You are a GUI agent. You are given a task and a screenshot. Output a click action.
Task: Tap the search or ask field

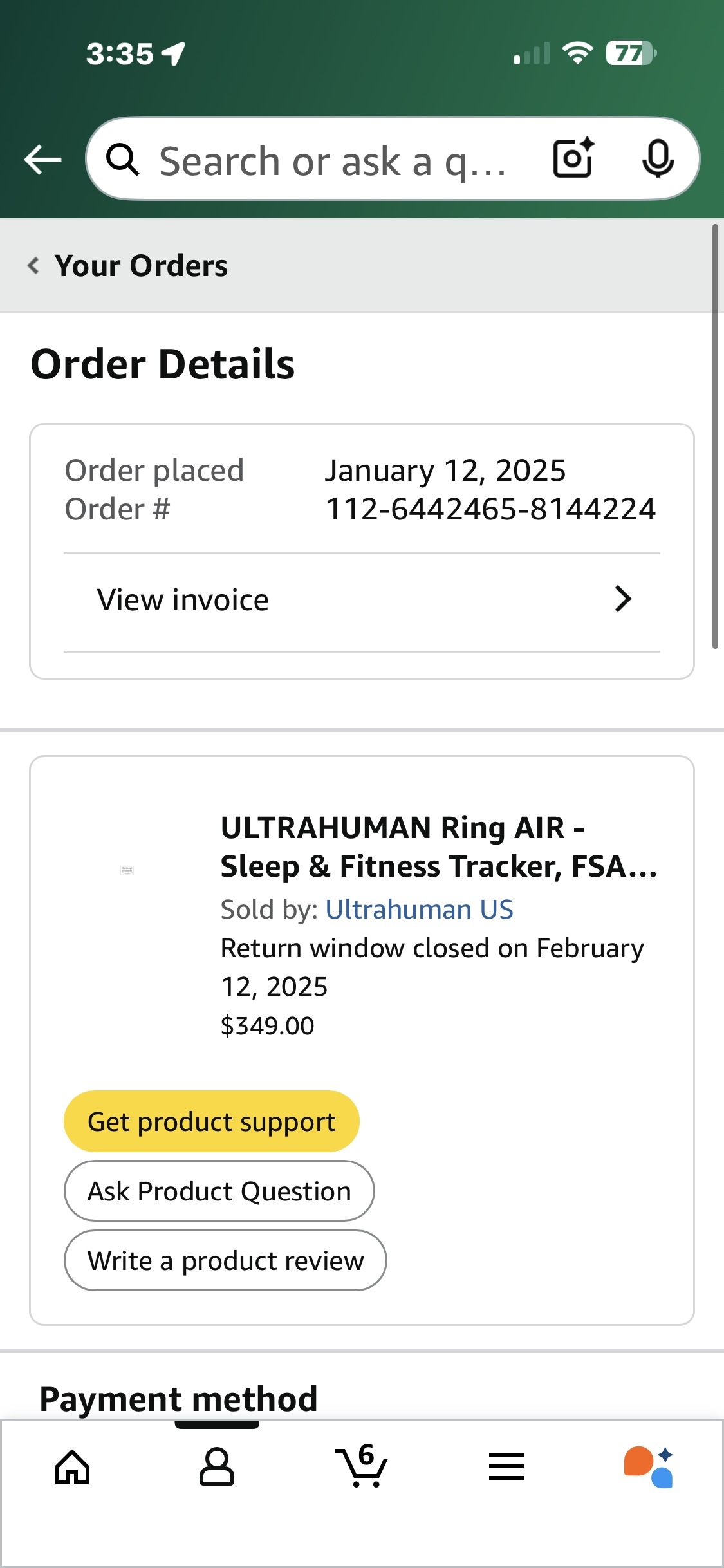coord(331,160)
